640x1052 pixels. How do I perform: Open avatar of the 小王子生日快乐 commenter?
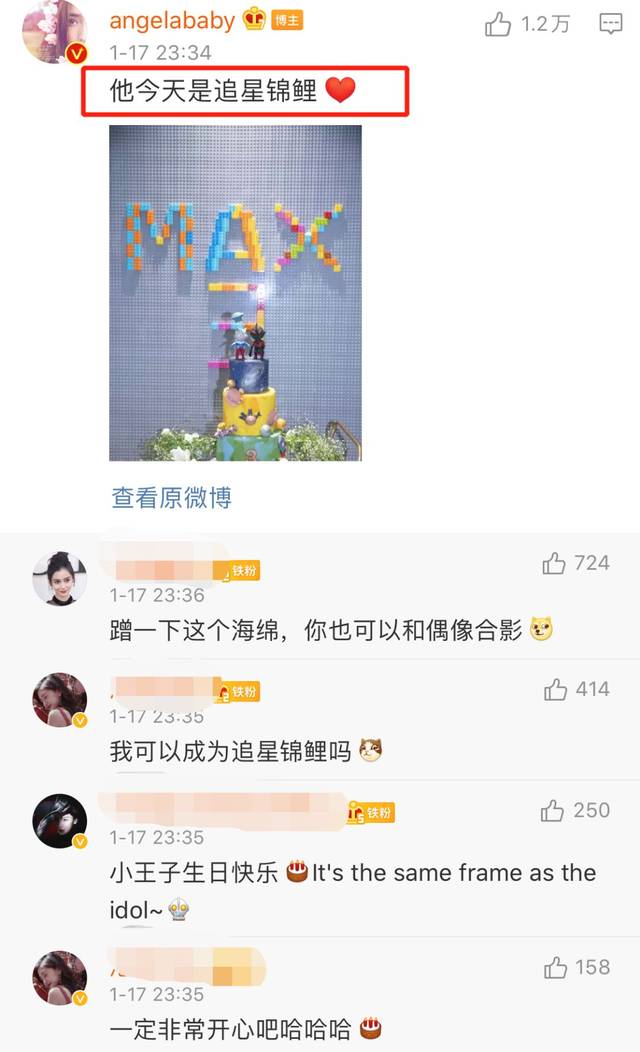60,821
